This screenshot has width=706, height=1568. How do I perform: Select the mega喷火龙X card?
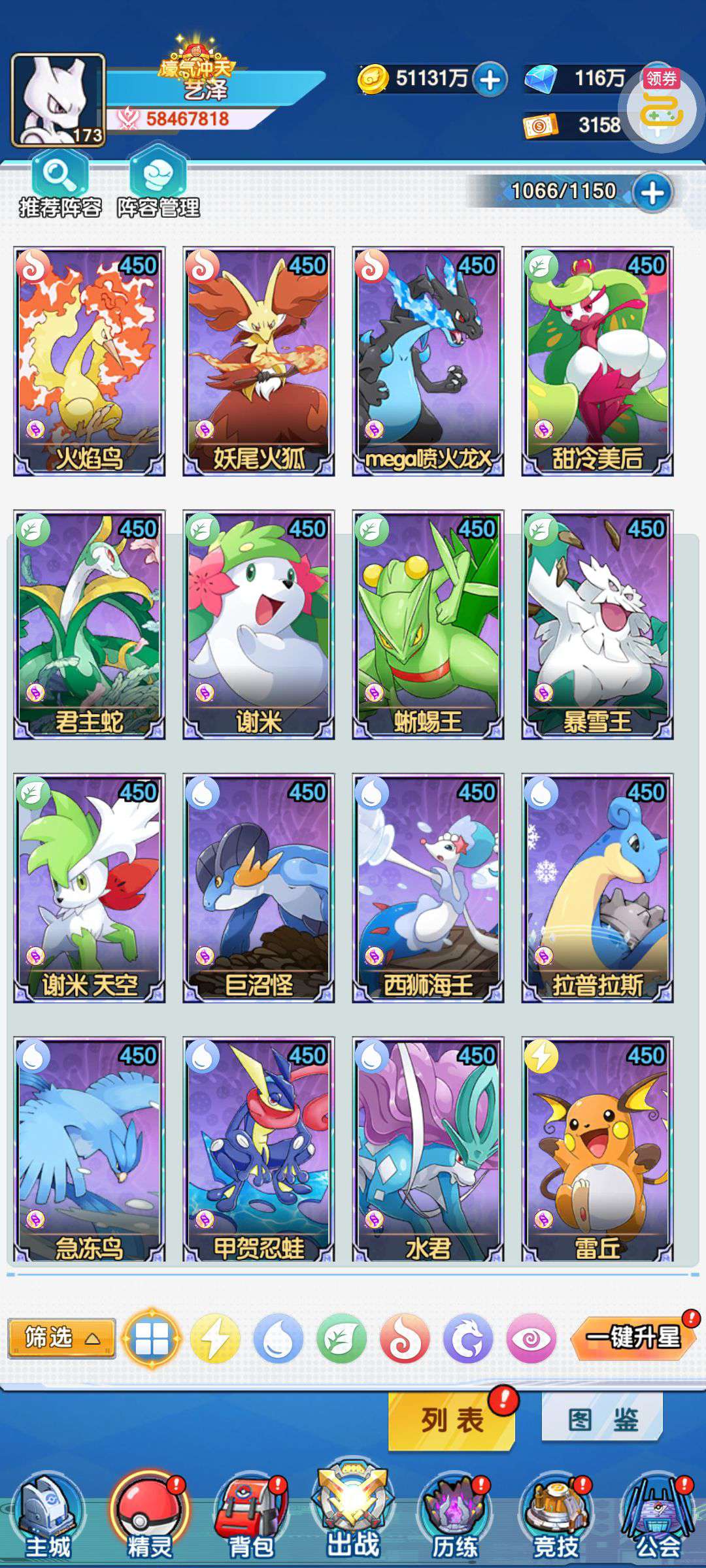[428, 361]
